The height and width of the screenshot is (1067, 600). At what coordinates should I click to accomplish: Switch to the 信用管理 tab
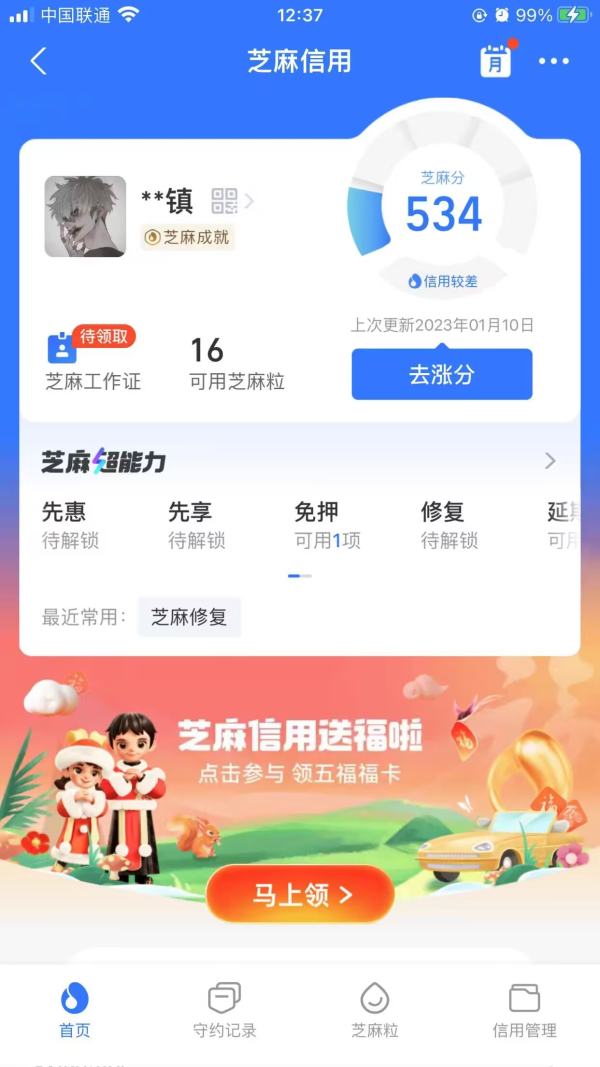524,1010
